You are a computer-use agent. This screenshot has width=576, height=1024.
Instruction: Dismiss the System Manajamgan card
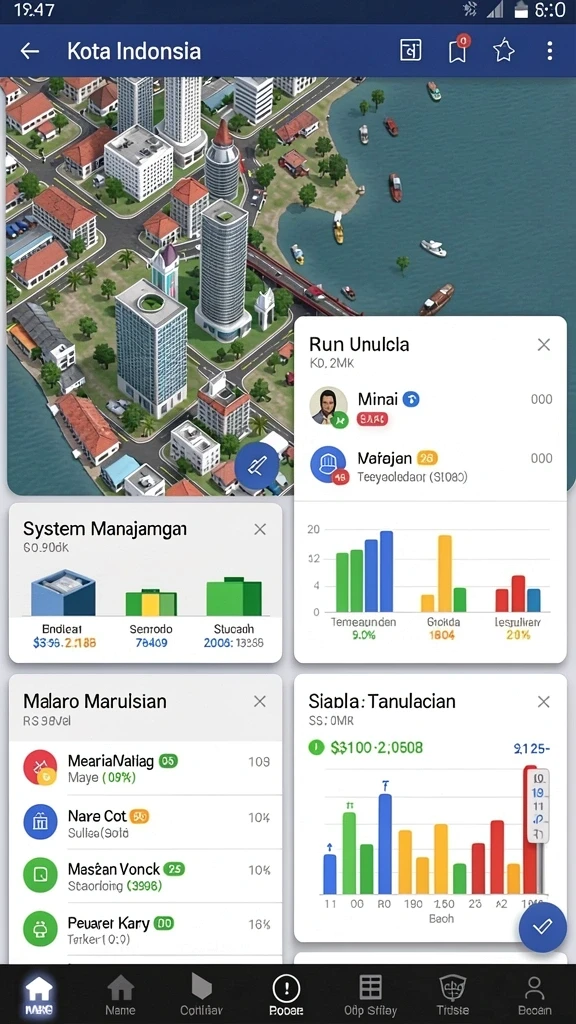260,529
